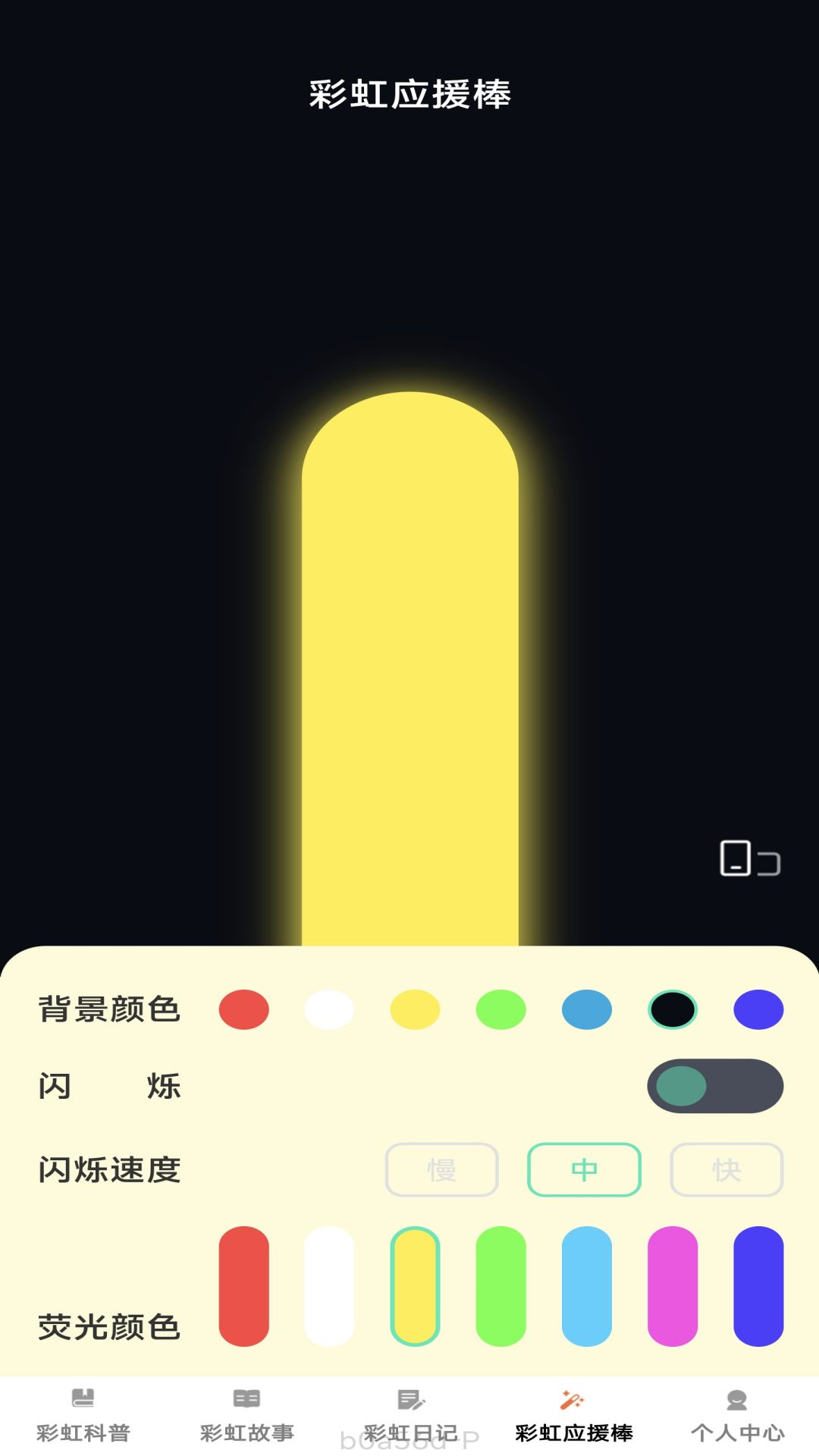Open the 彩虹科普 tab

click(83, 1416)
